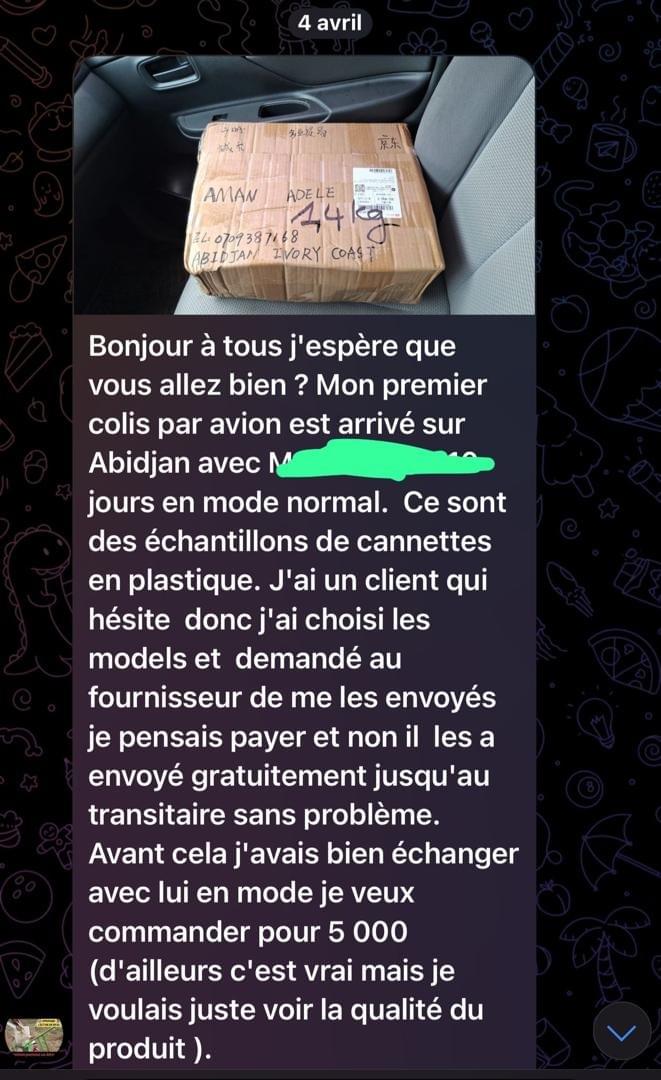
Task: Open the parcel photo in the message
Action: click(x=304, y=185)
